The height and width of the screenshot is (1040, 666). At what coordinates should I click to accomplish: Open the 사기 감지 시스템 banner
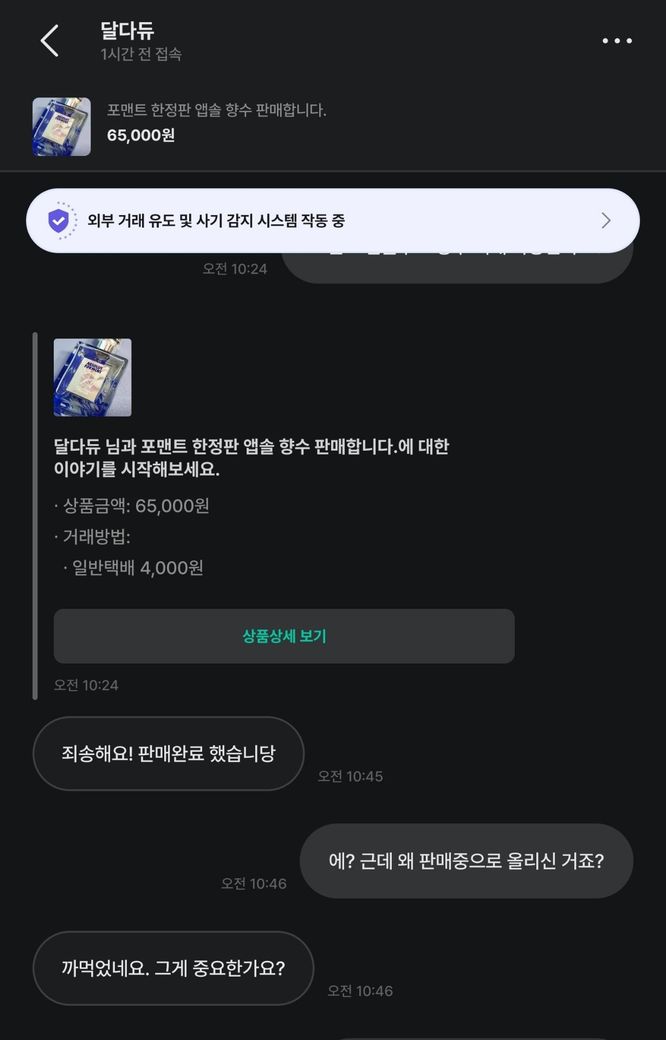coord(333,221)
